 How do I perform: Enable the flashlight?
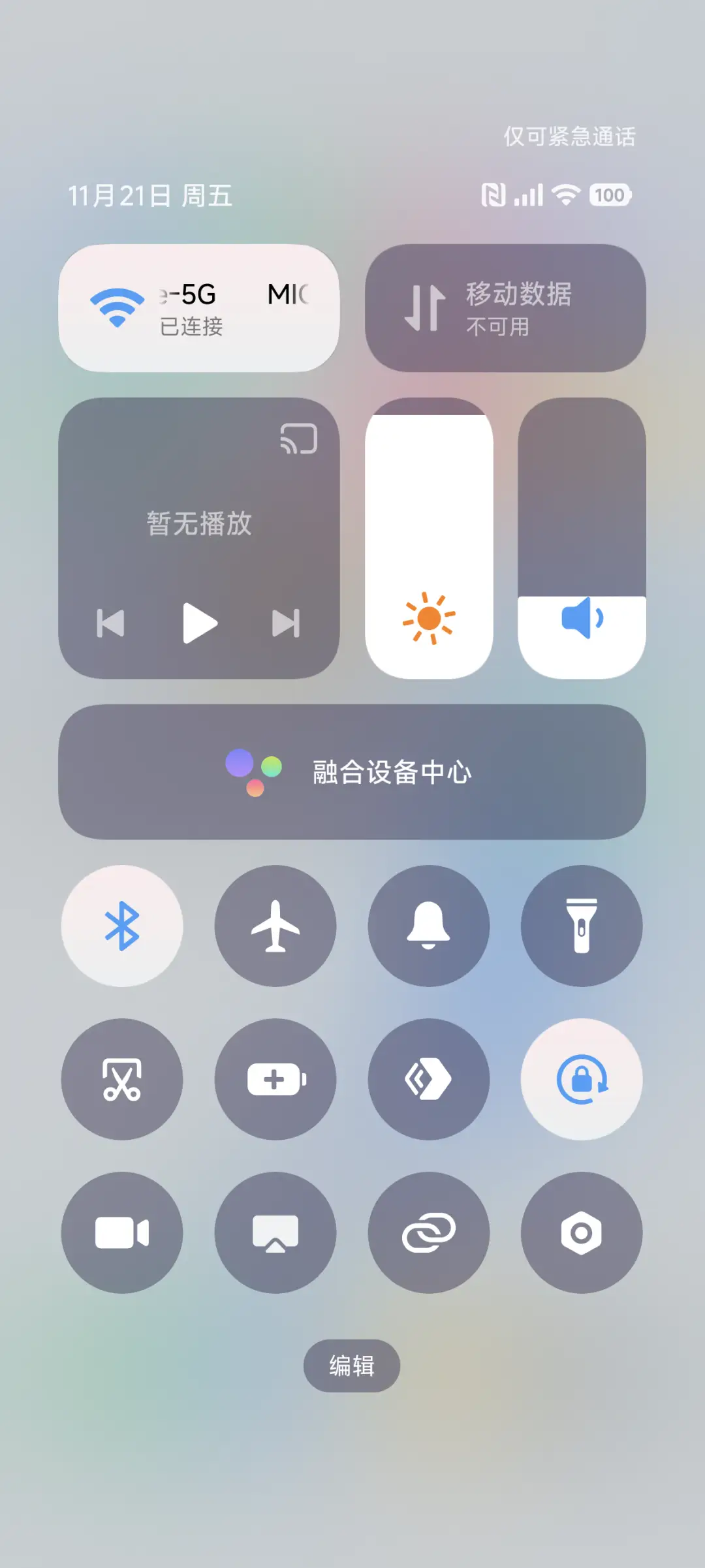pos(581,926)
